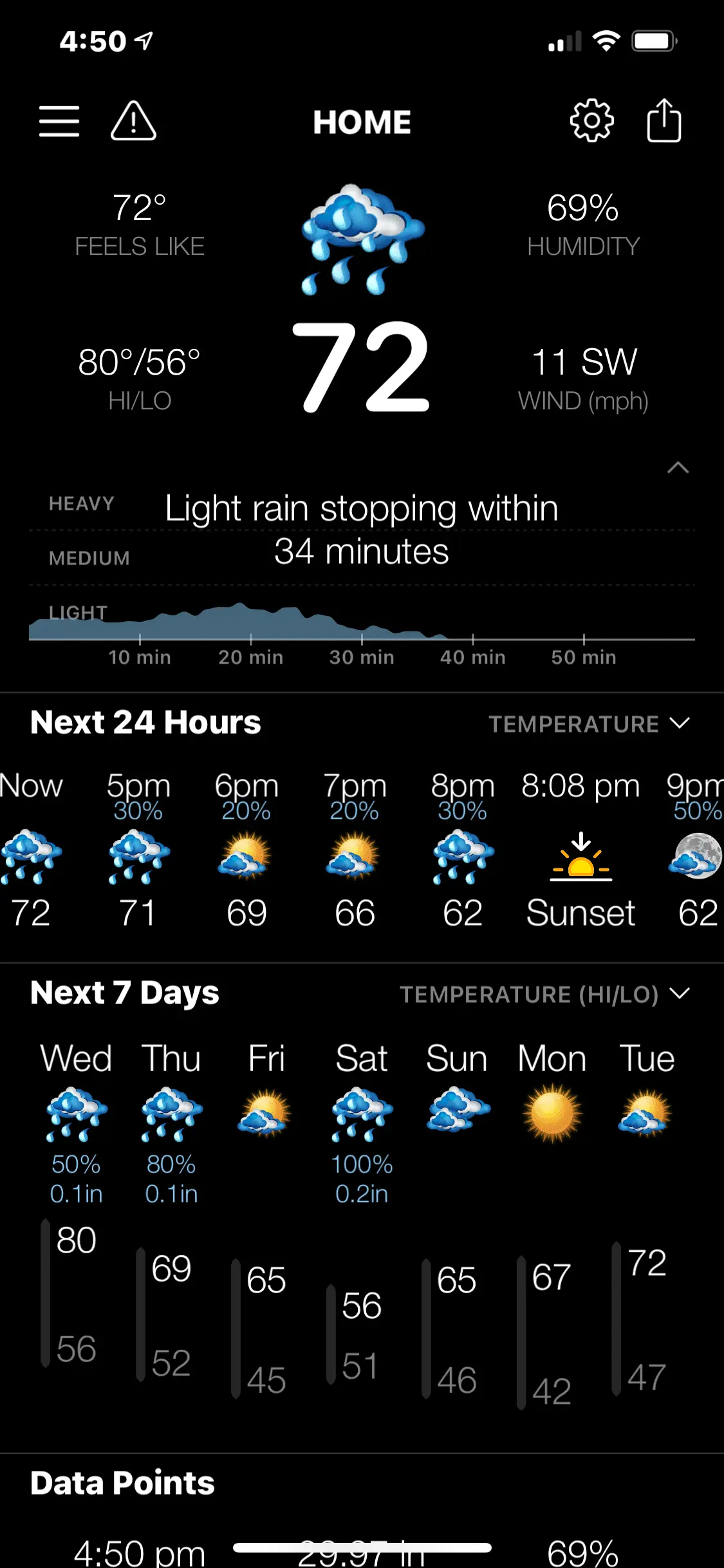
Task: Open the weather alerts warning icon
Action: (x=133, y=121)
